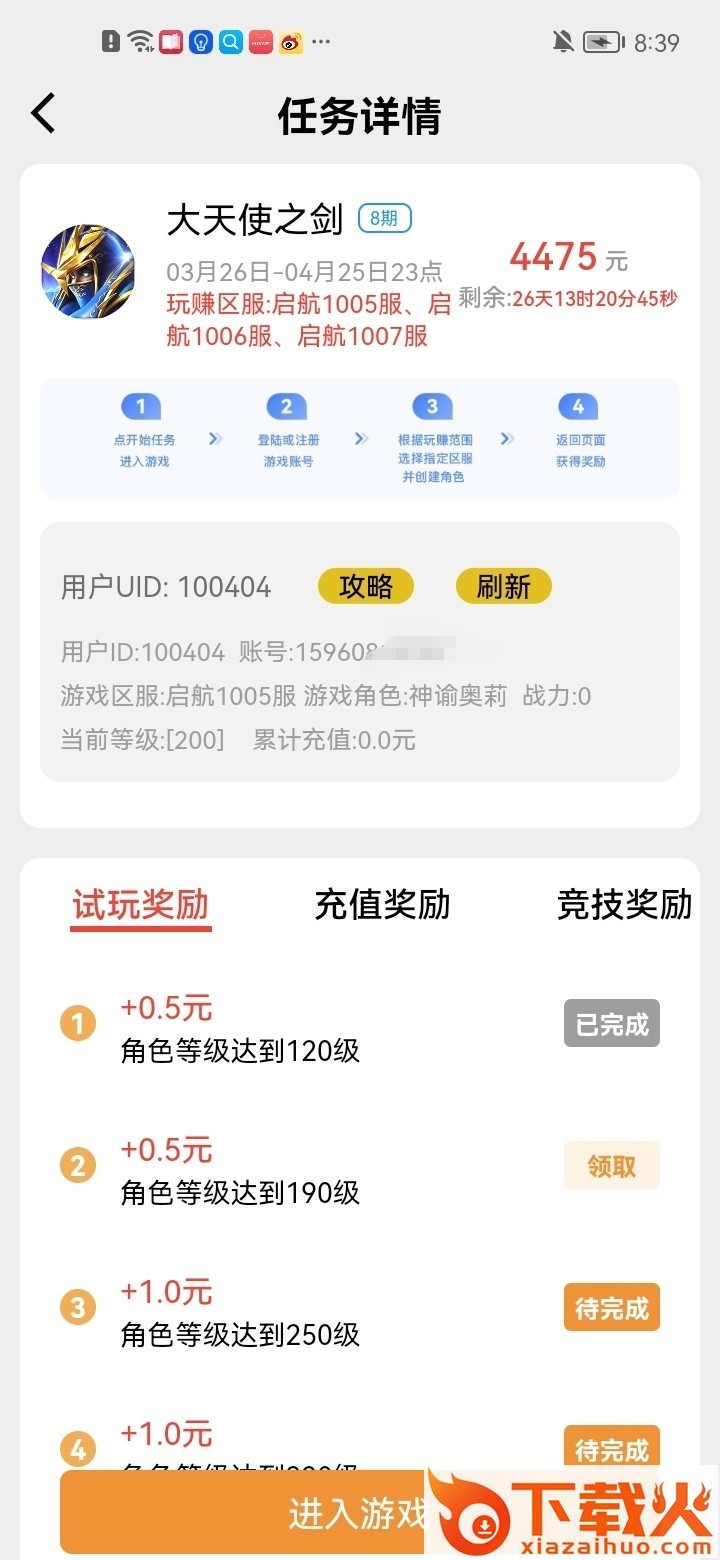Switch to the 充值奖励 tab
Viewport: 720px width, 1560px height.
[382, 905]
